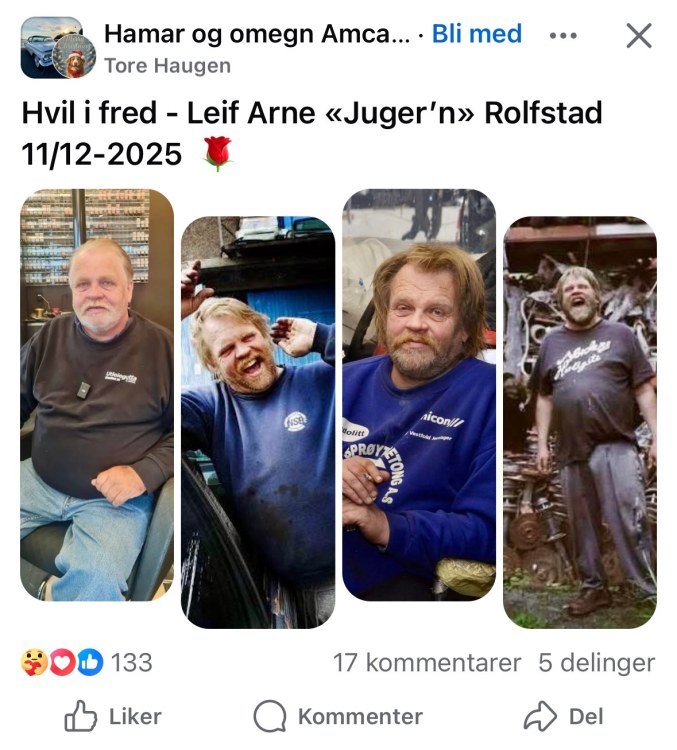
Task: Open the photo taken in the scrapyard
Action: click(x=580, y=422)
